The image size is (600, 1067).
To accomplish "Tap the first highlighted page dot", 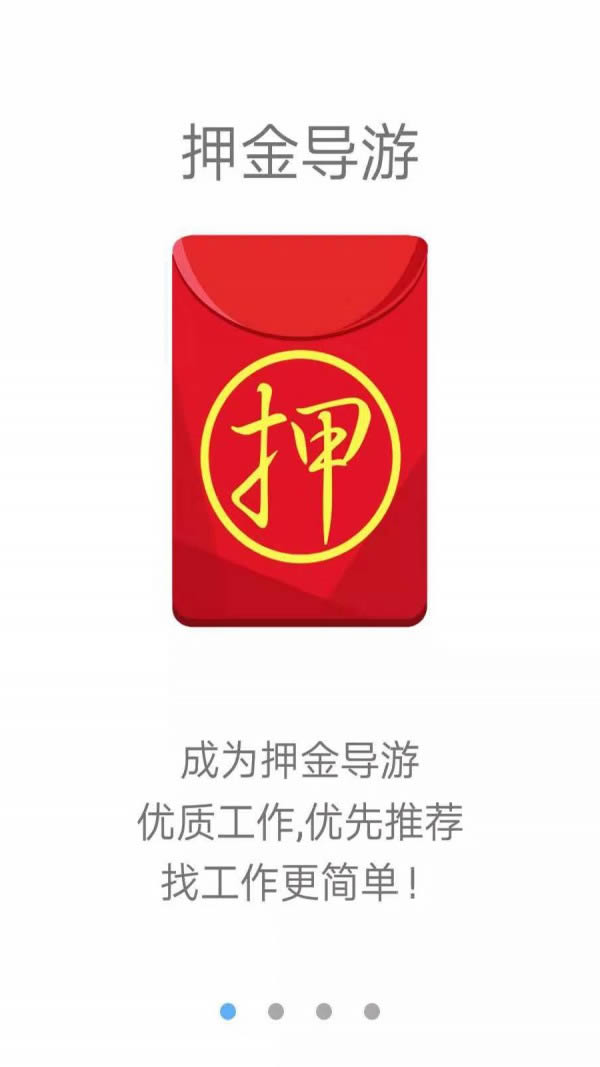I will [x=228, y=1012].
